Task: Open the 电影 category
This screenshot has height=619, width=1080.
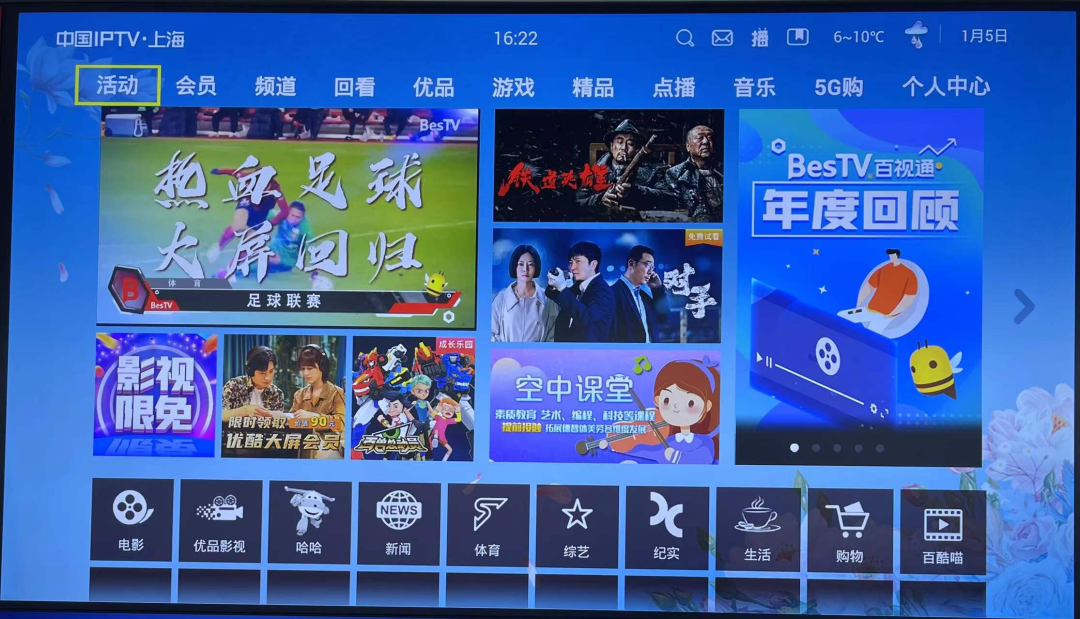Action: [131, 520]
